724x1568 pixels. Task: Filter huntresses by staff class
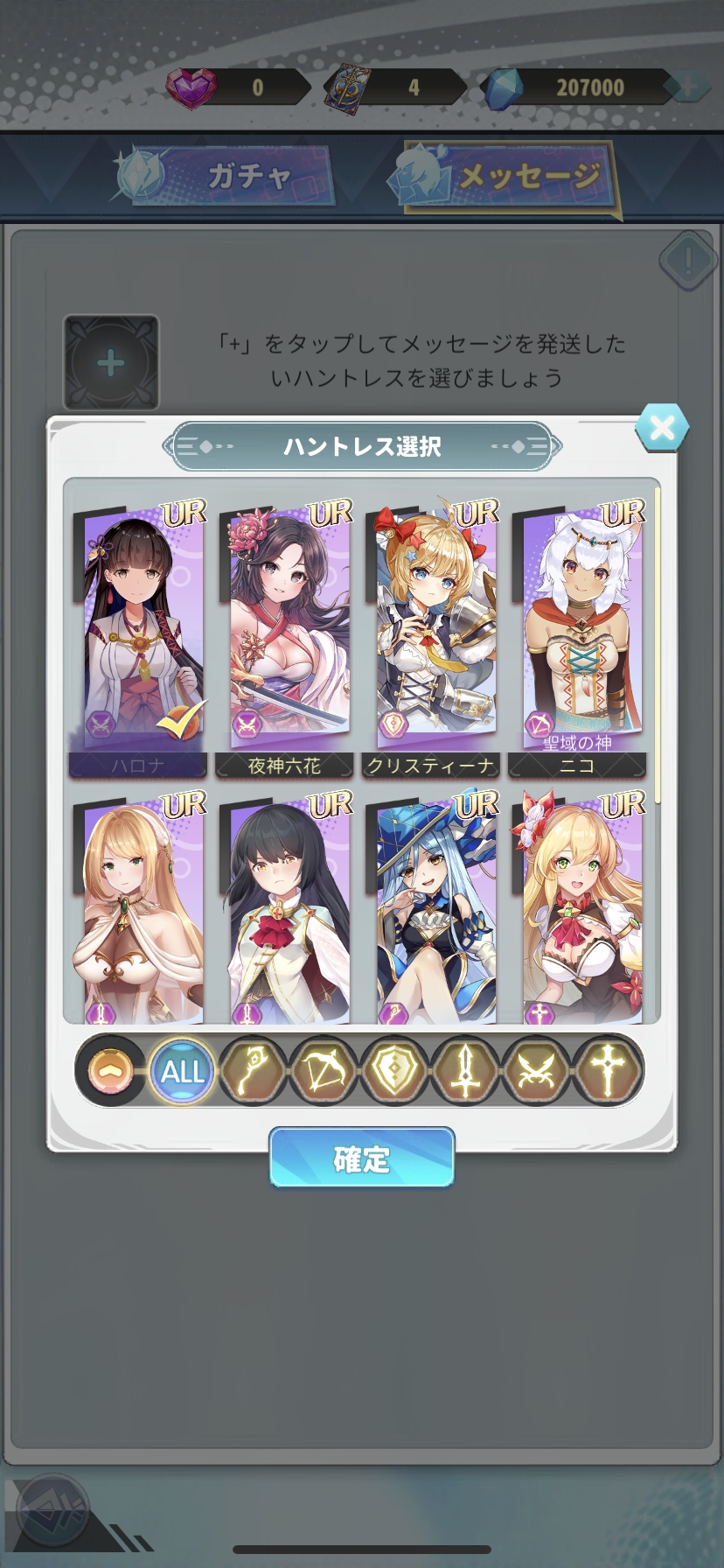254,1071
